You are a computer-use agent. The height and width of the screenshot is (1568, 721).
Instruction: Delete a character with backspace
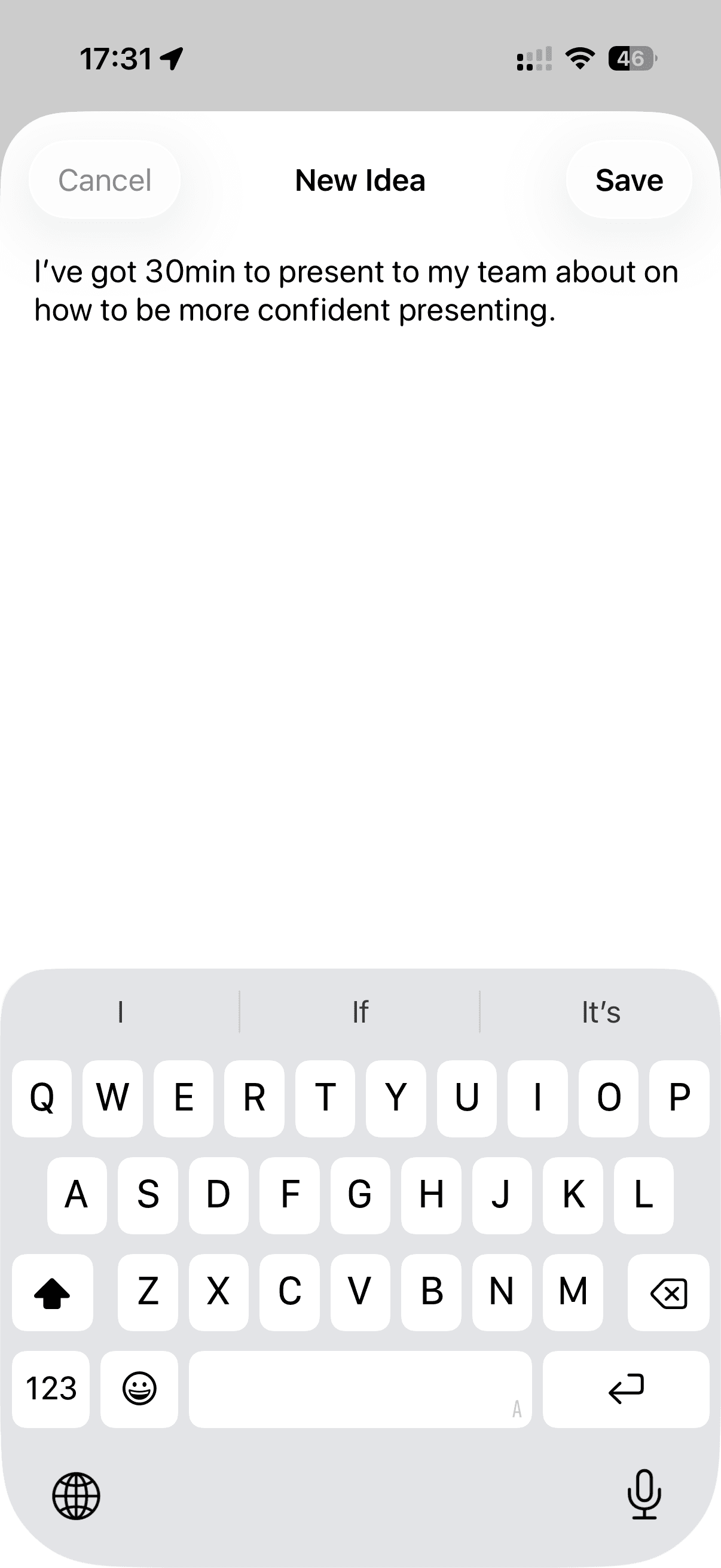668,1292
